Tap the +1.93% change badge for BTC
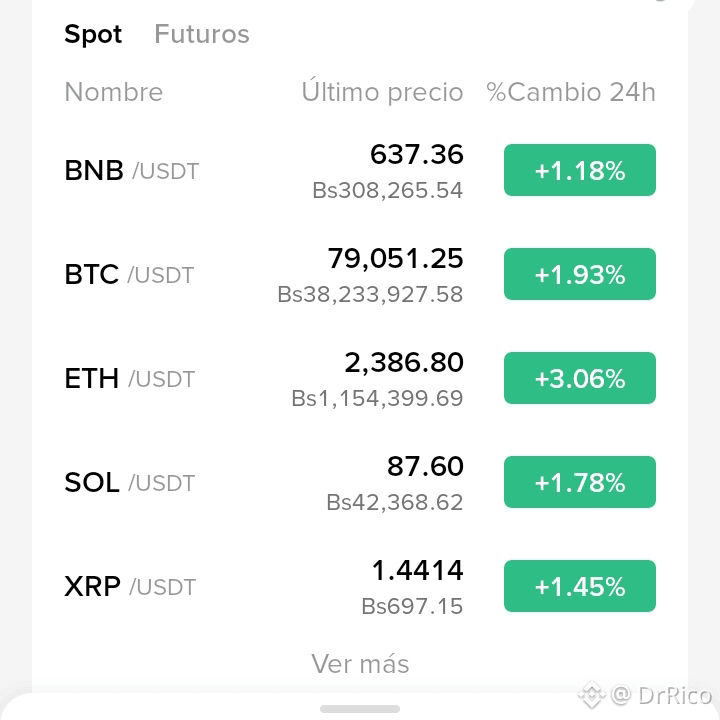 579,274
